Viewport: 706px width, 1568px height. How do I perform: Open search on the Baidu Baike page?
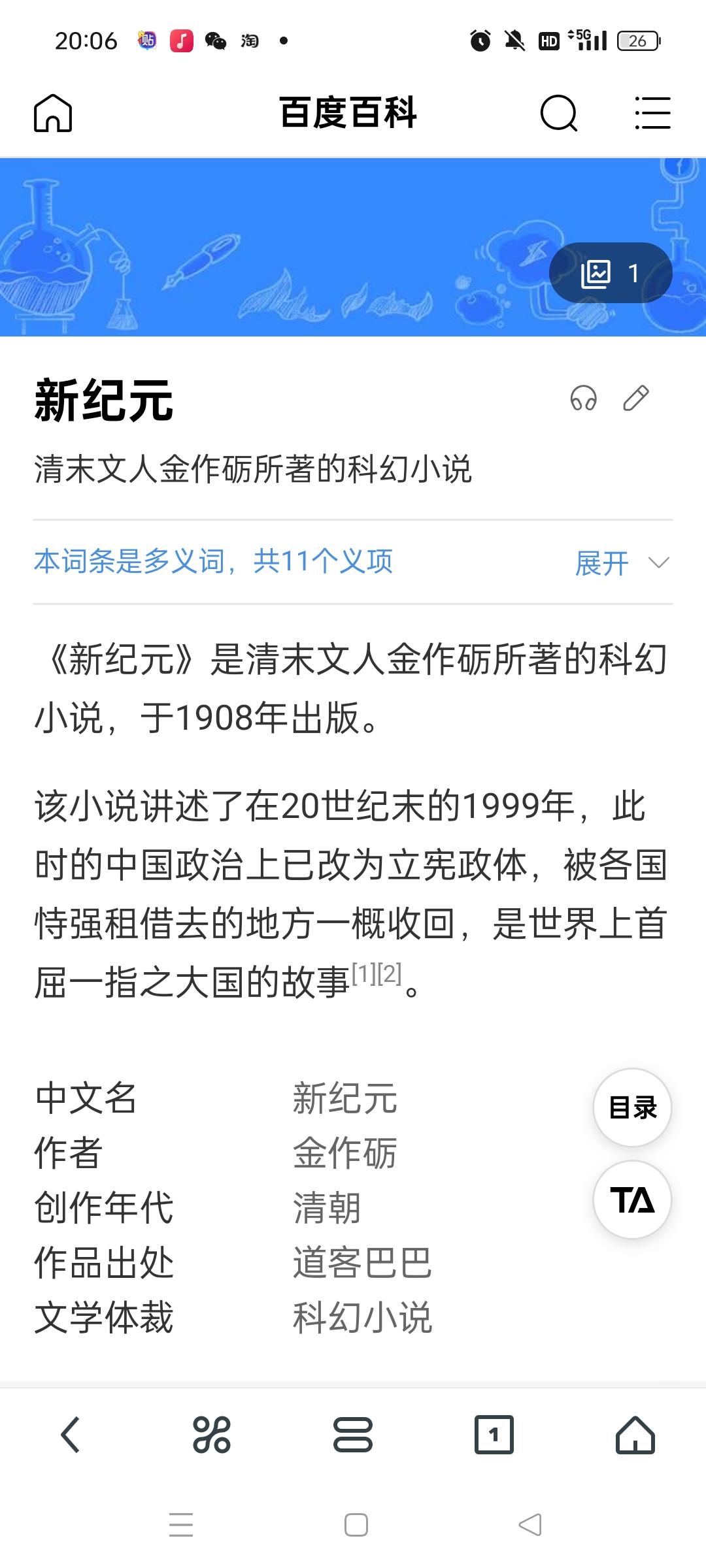point(559,112)
